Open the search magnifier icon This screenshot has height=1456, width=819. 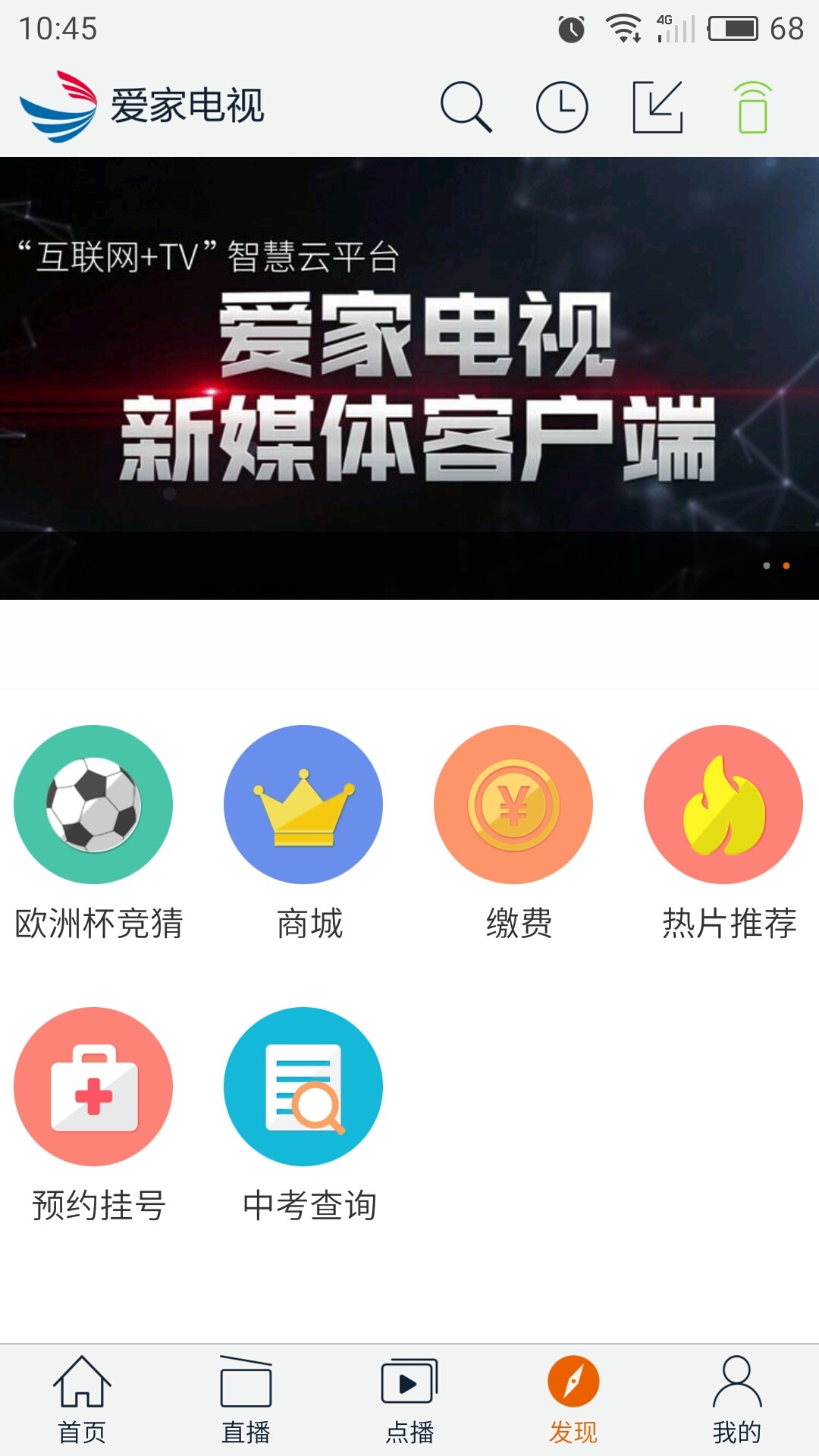pyautogui.click(x=466, y=107)
